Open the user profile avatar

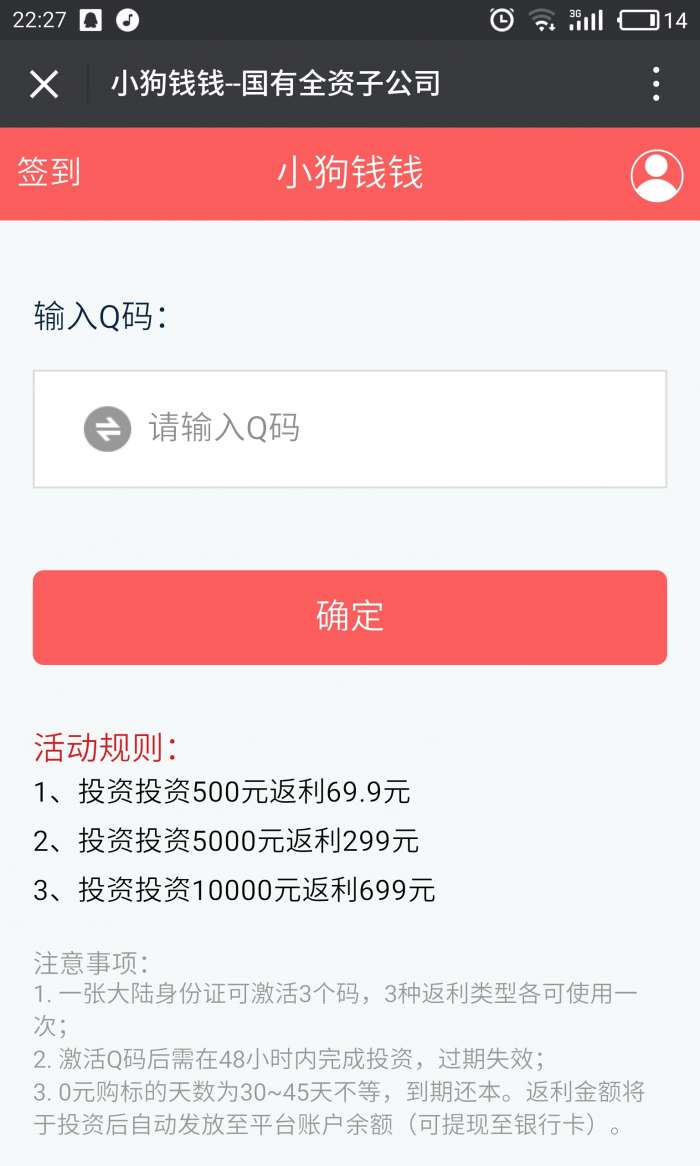(x=656, y=175)
